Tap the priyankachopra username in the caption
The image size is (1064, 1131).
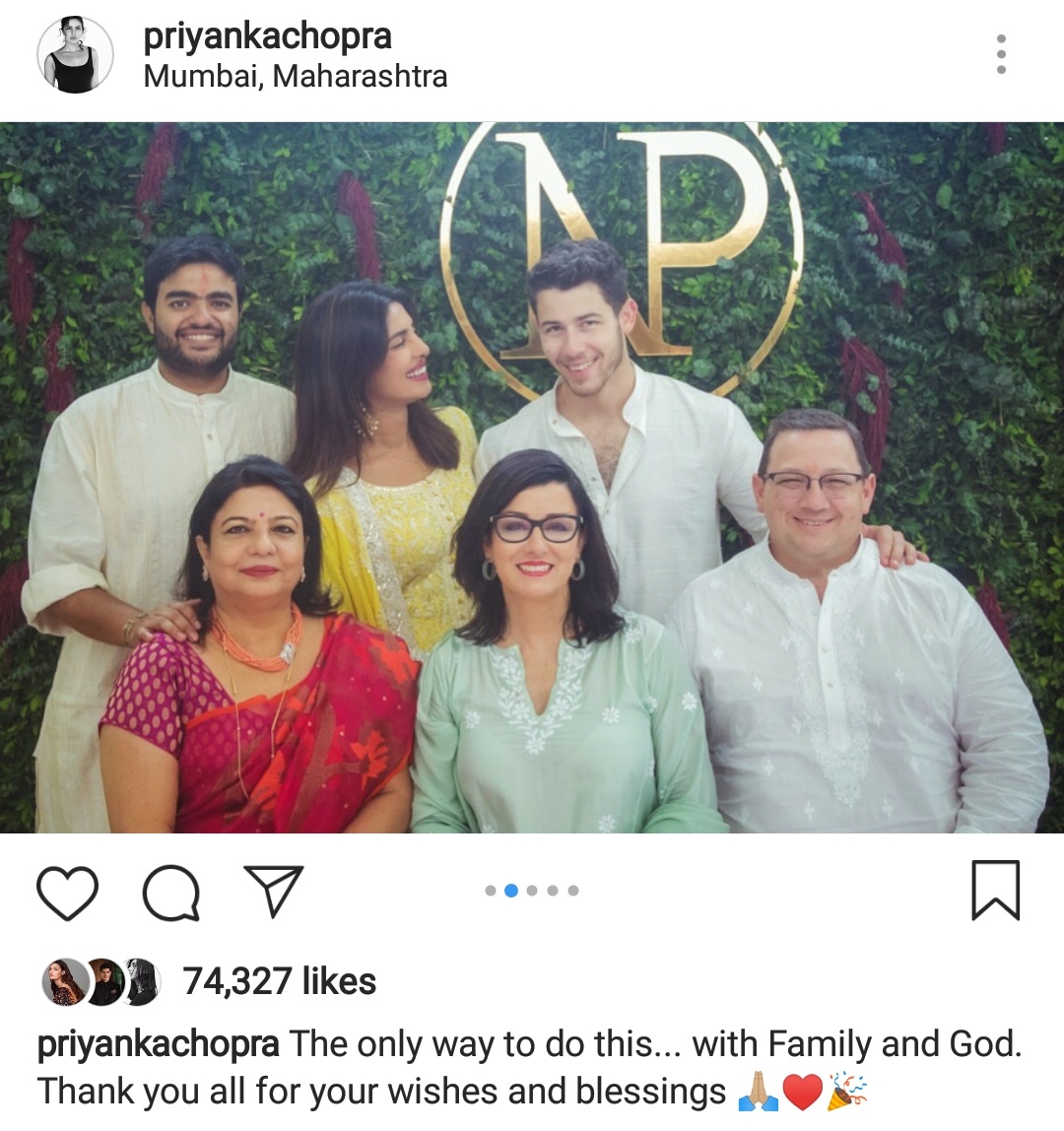coord(158,1044)
